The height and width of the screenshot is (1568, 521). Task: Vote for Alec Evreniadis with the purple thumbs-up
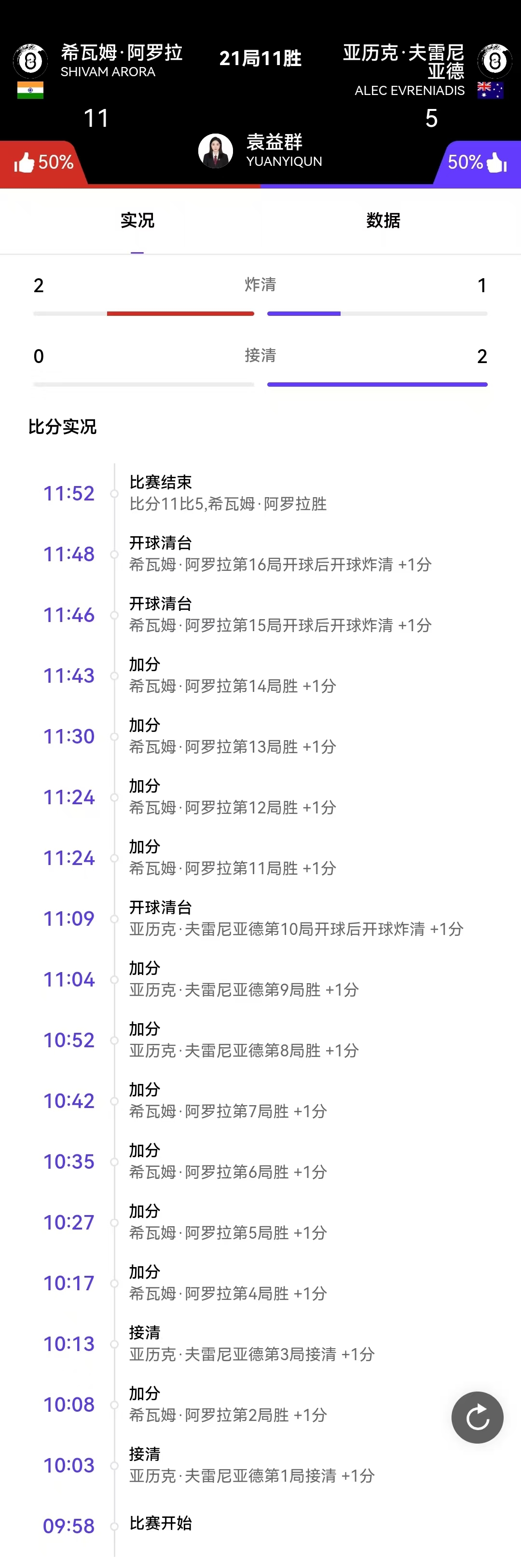[496, 162]
